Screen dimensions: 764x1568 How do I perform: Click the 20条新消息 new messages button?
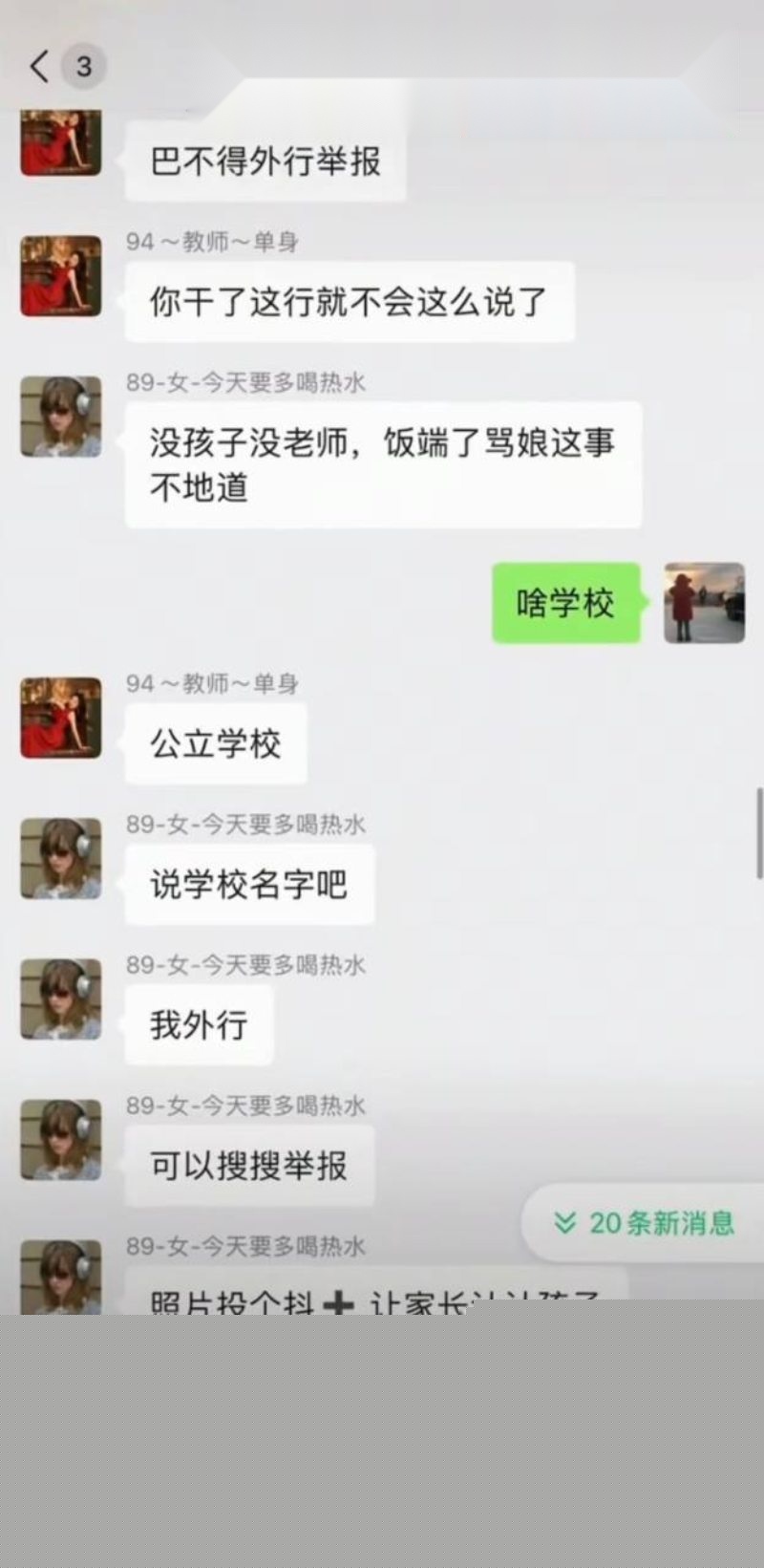tap(640, 1223)
